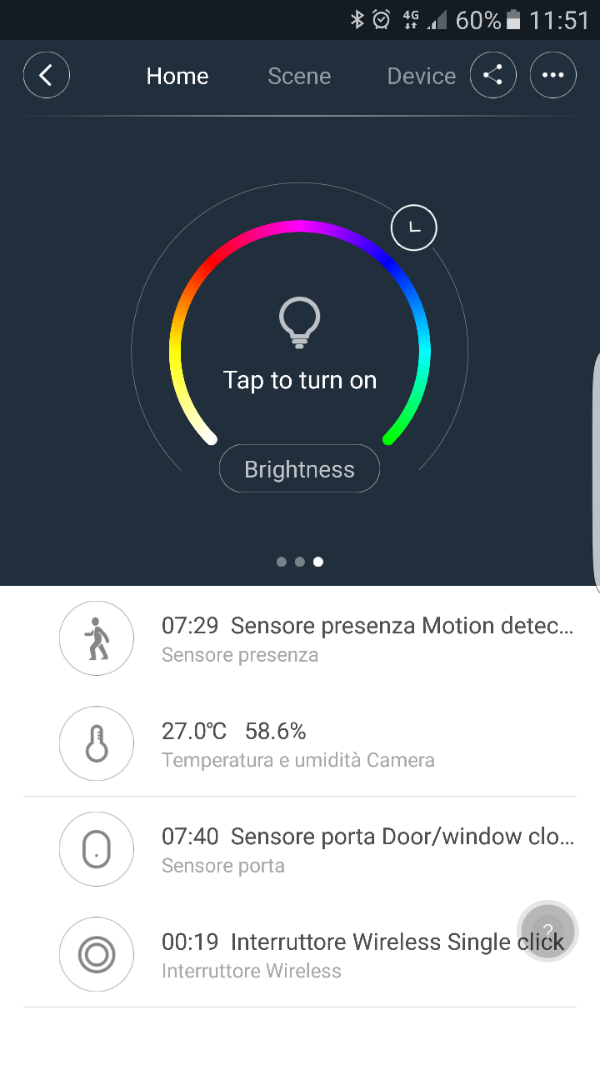Share this gateway device
The image size is (600, 1067).
click(x=493, y=76)
